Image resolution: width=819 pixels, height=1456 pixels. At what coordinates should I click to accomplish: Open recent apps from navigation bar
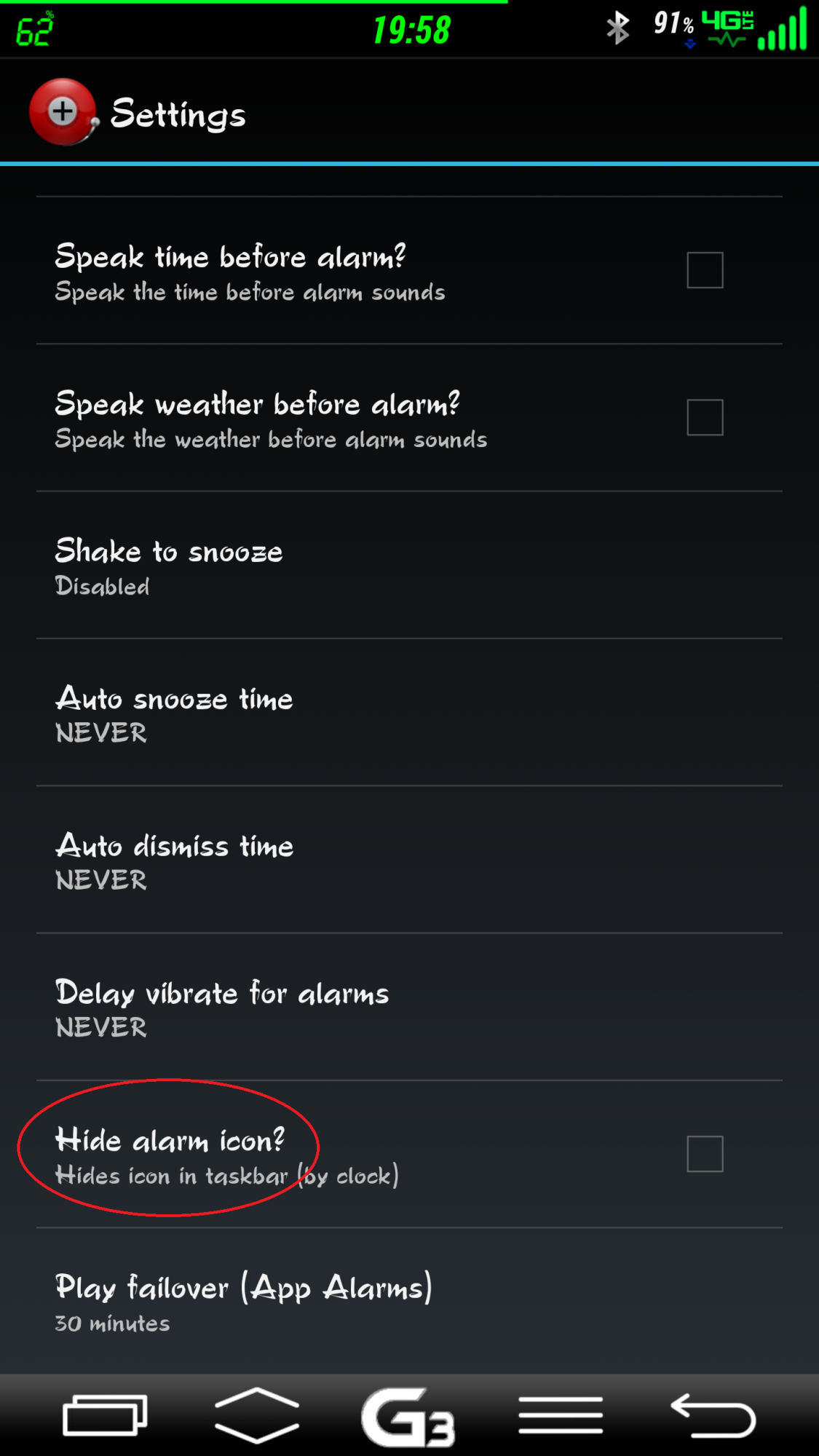[x=105, y=1416]
